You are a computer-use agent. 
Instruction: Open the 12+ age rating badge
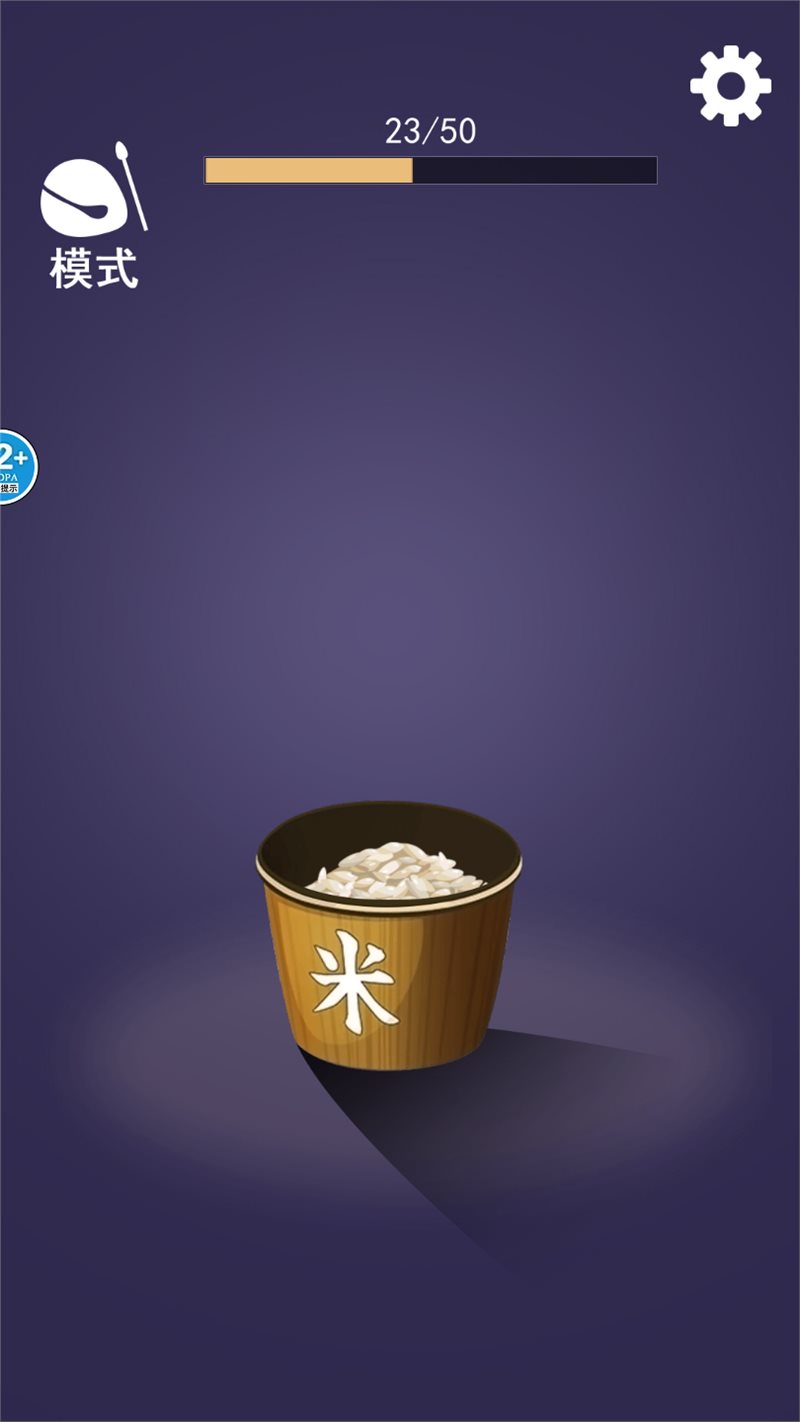pyautogui.click(x=15, y=466)
